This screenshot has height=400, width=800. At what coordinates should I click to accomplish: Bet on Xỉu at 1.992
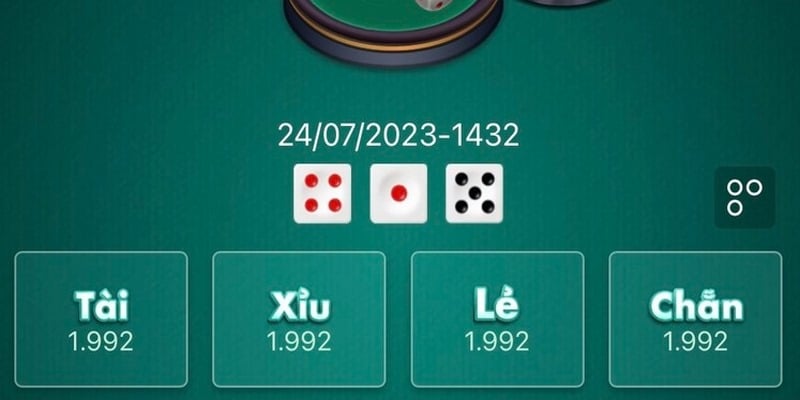click(299, 319)
